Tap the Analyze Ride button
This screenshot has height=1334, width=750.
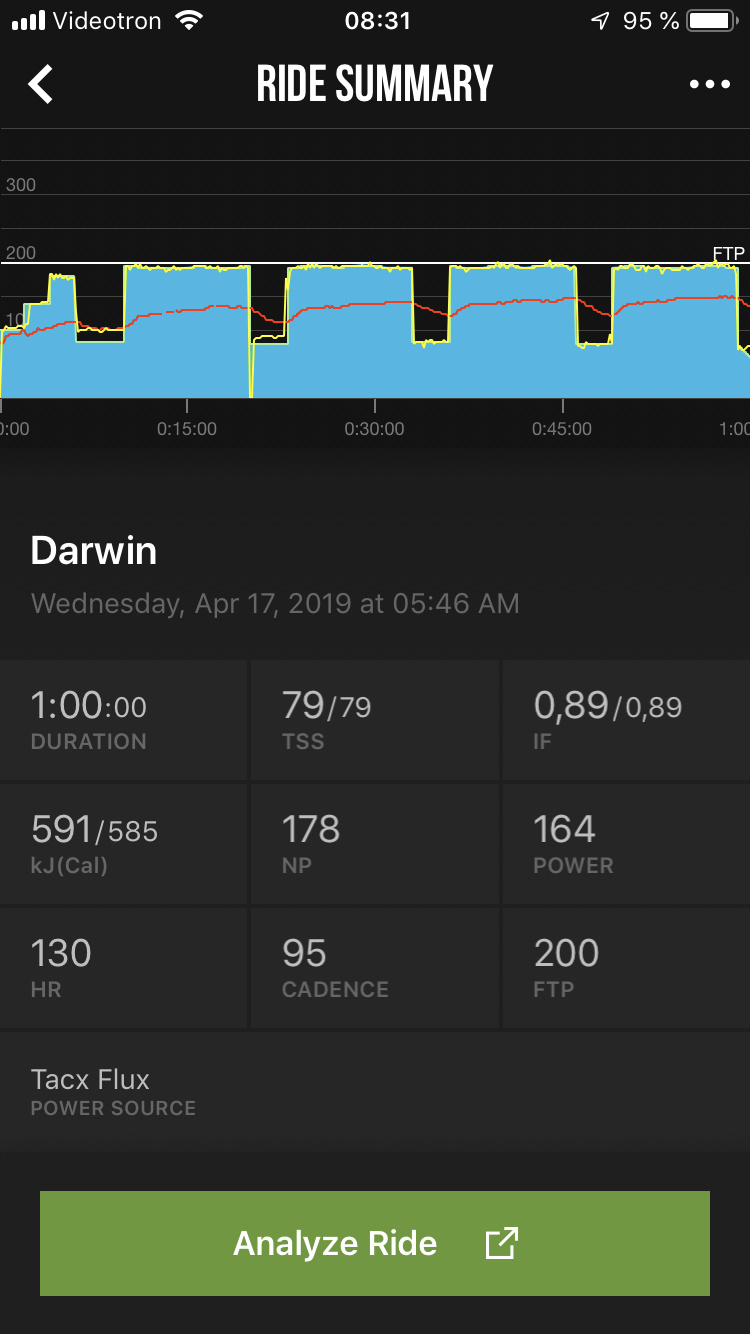pos(375,1243)
